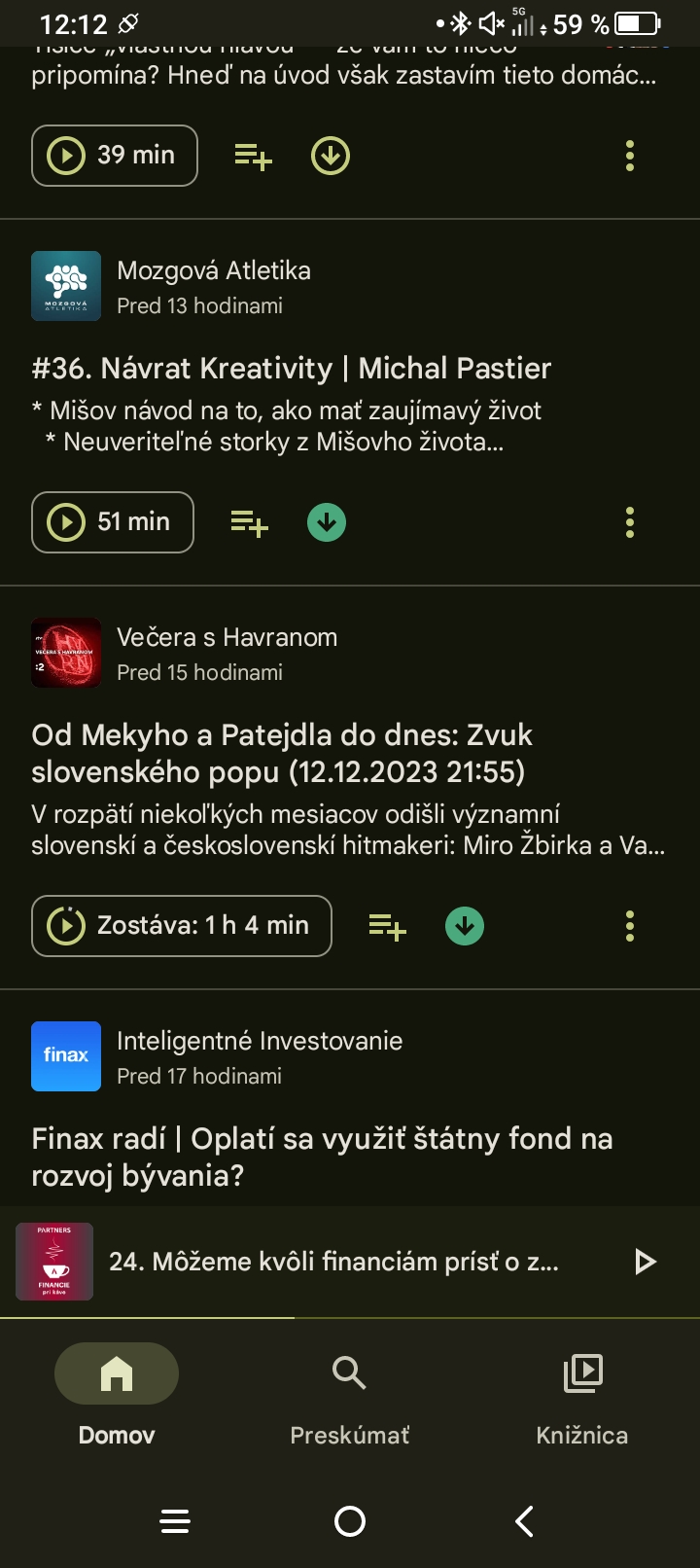Open the Finax radí episode
700x1568 pixels.
click(321, 1157)
